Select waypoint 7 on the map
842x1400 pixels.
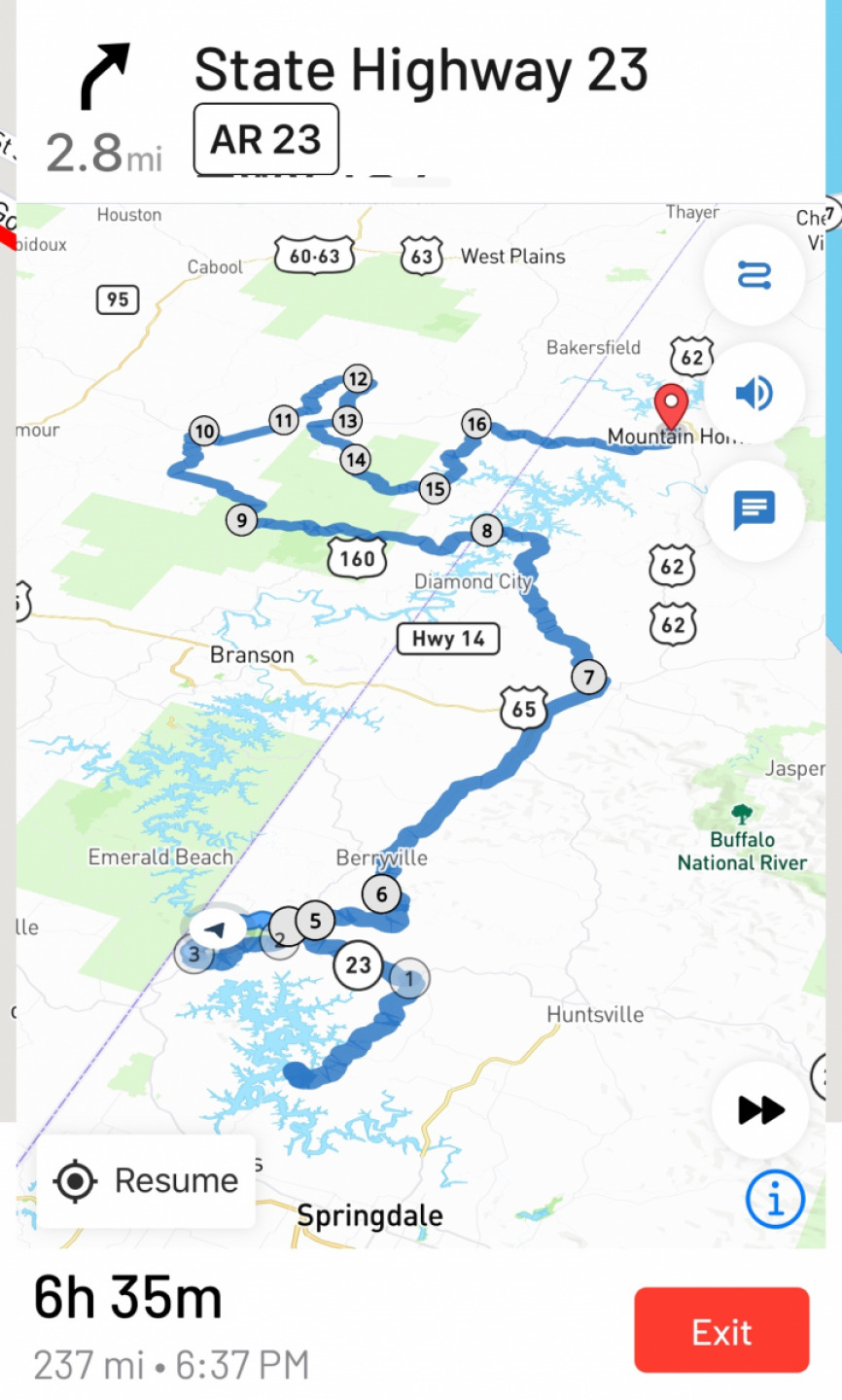click(x=588, y=677)
